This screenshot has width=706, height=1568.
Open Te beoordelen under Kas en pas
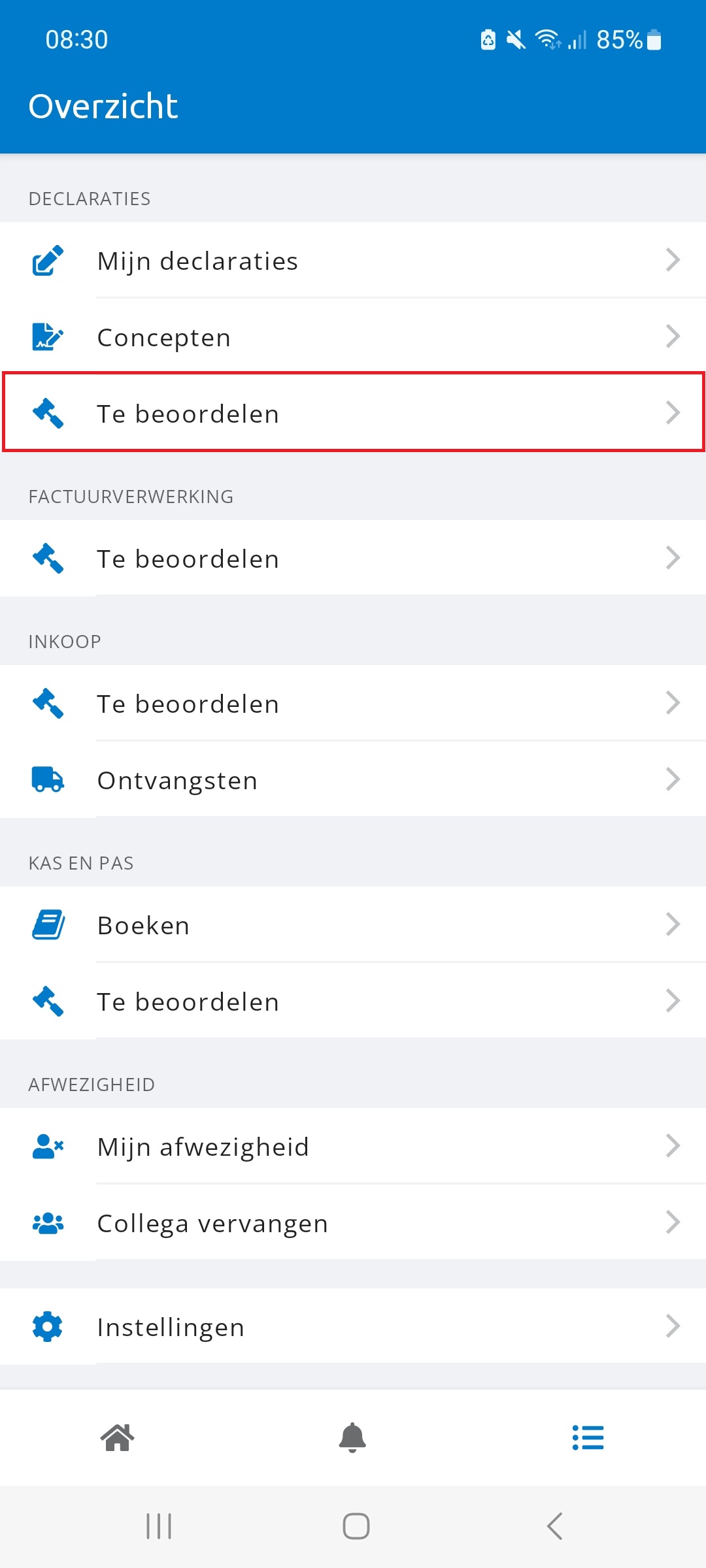coord(353,1001)
